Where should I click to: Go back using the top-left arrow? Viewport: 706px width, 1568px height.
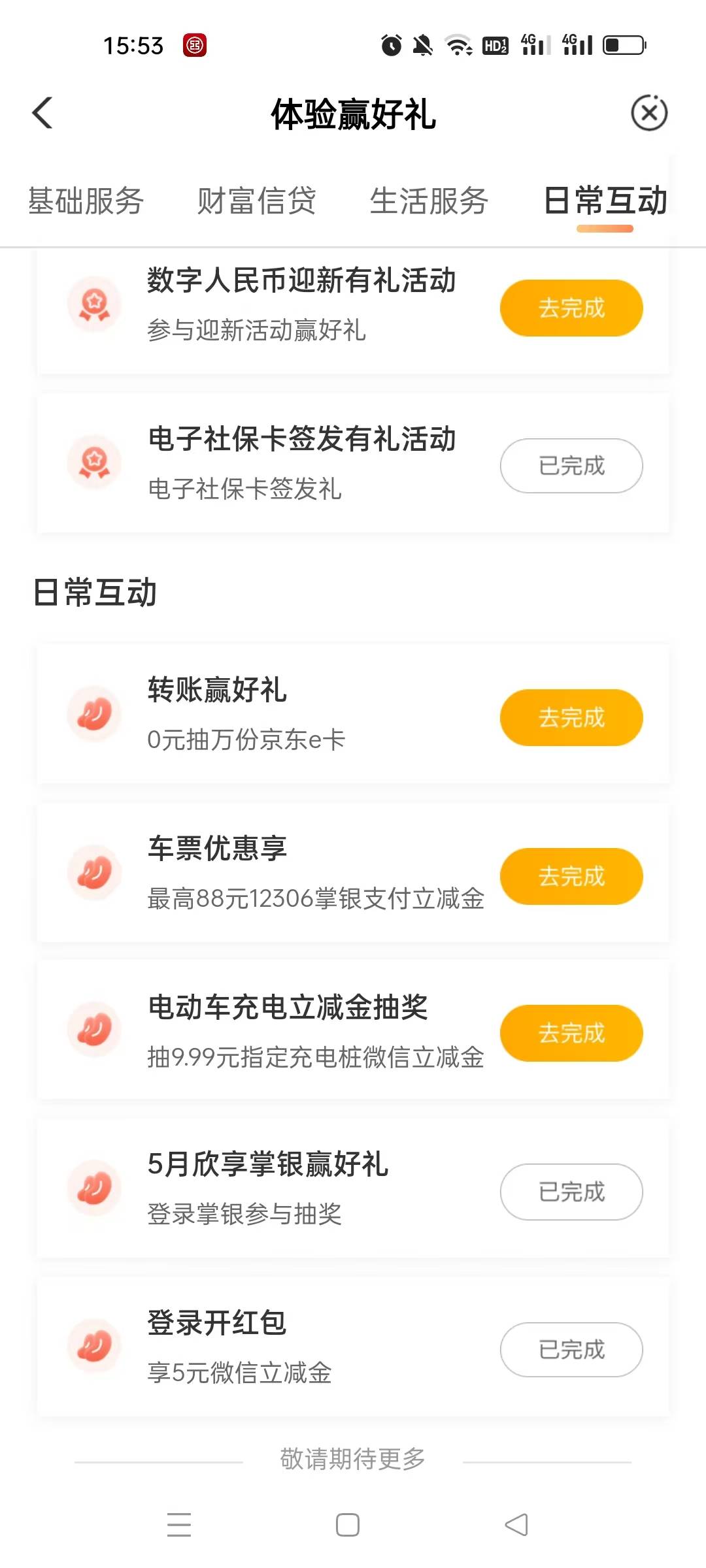[42, 113]
